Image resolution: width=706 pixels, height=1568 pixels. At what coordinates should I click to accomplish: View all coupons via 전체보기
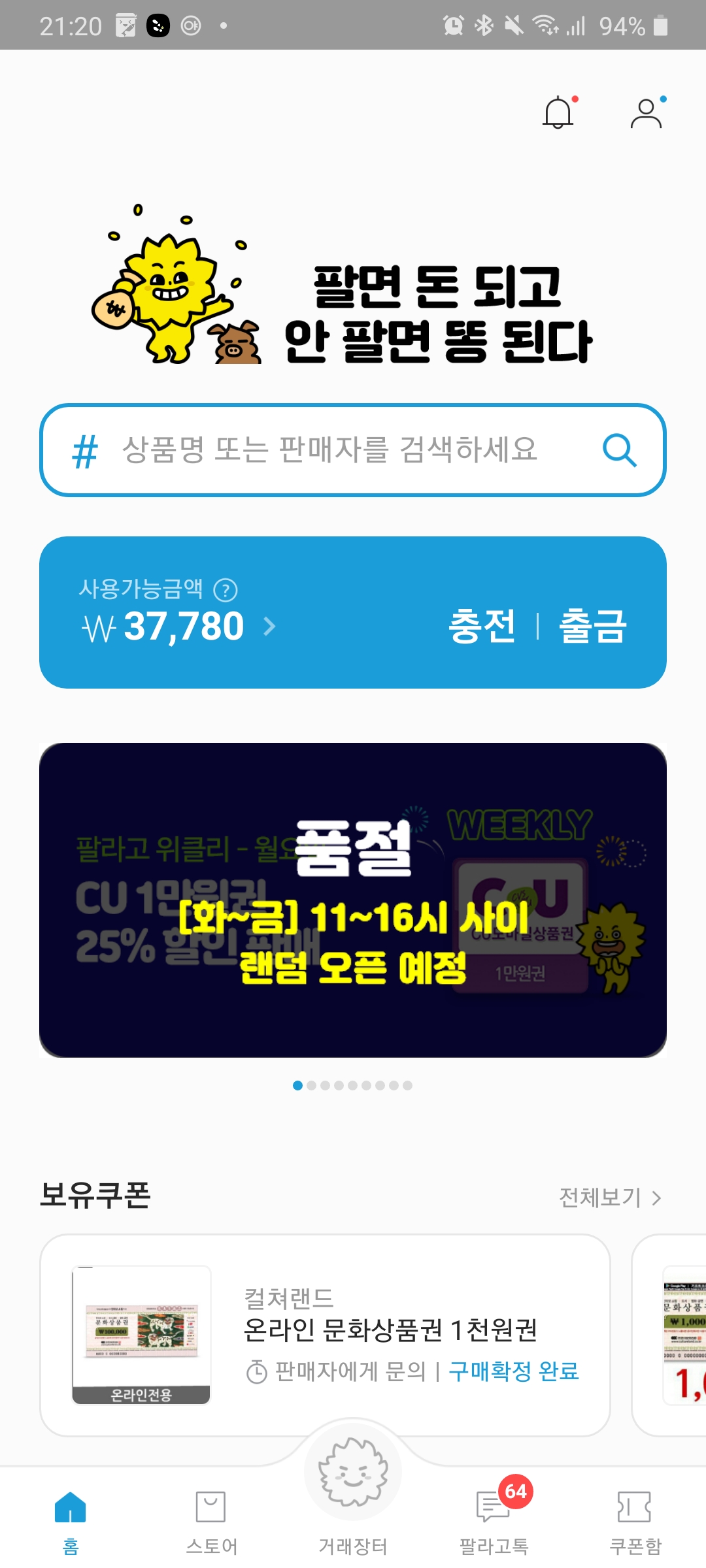click(x=610, y=1198)
